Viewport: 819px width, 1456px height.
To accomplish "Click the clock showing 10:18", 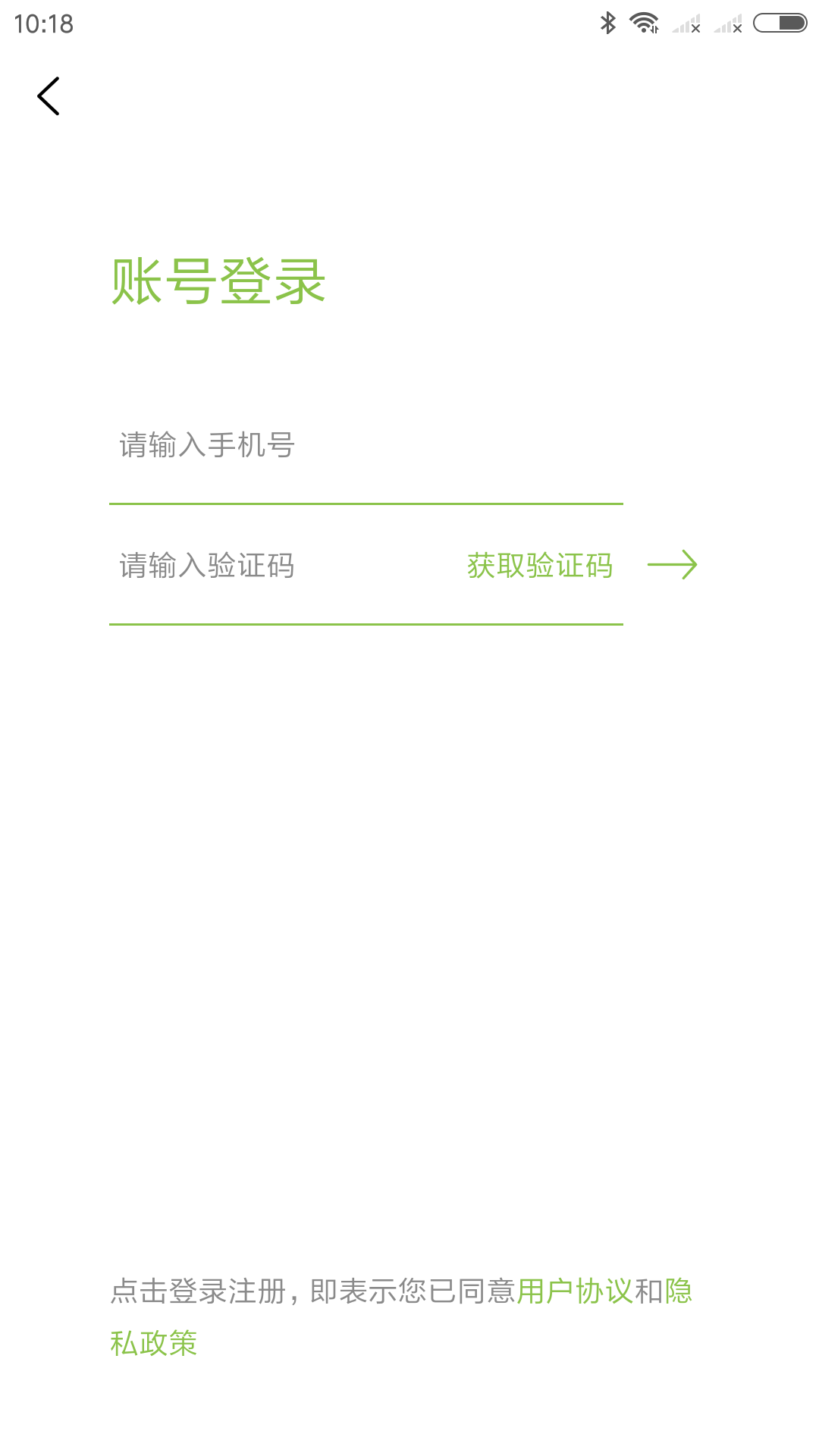I will pyautogui.click(x=43, y=23).
